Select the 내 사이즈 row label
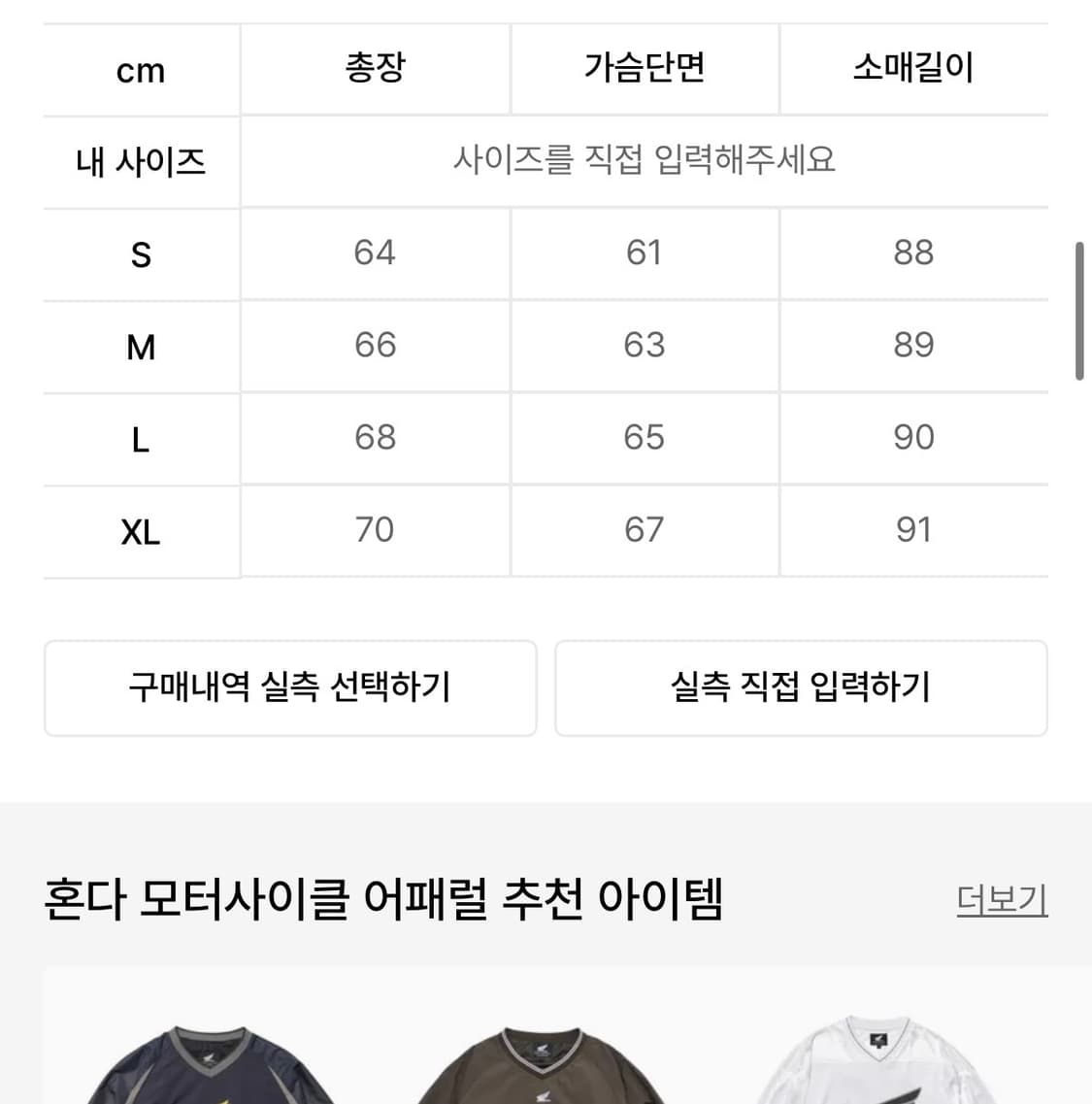This screenshot has width=1092, height=1104. click(x=140, y=161)
